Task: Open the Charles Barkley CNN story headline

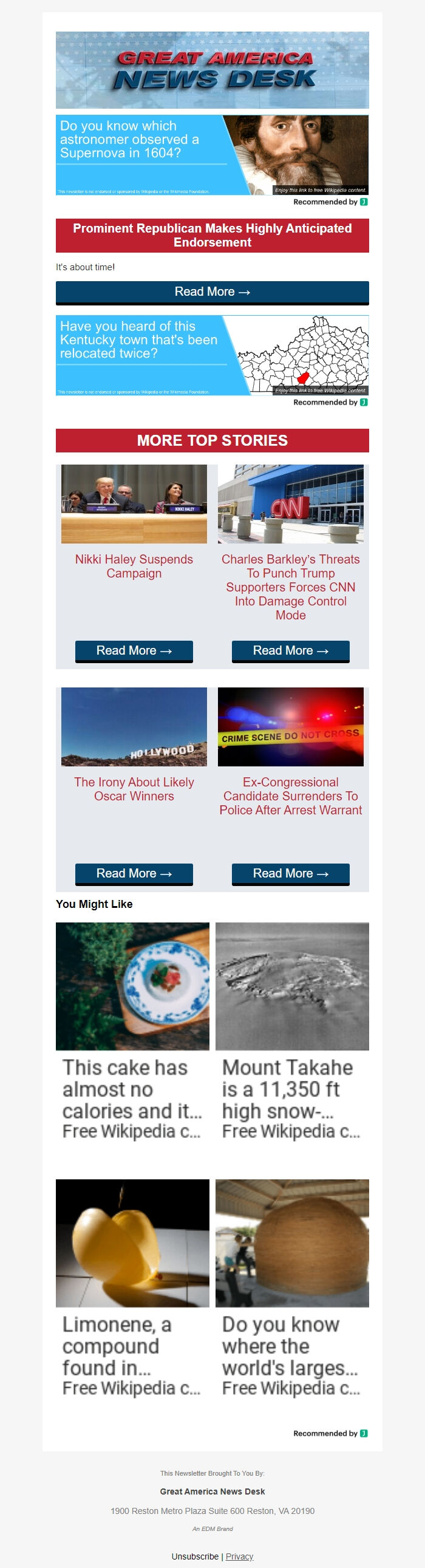Action: point(290,587)
